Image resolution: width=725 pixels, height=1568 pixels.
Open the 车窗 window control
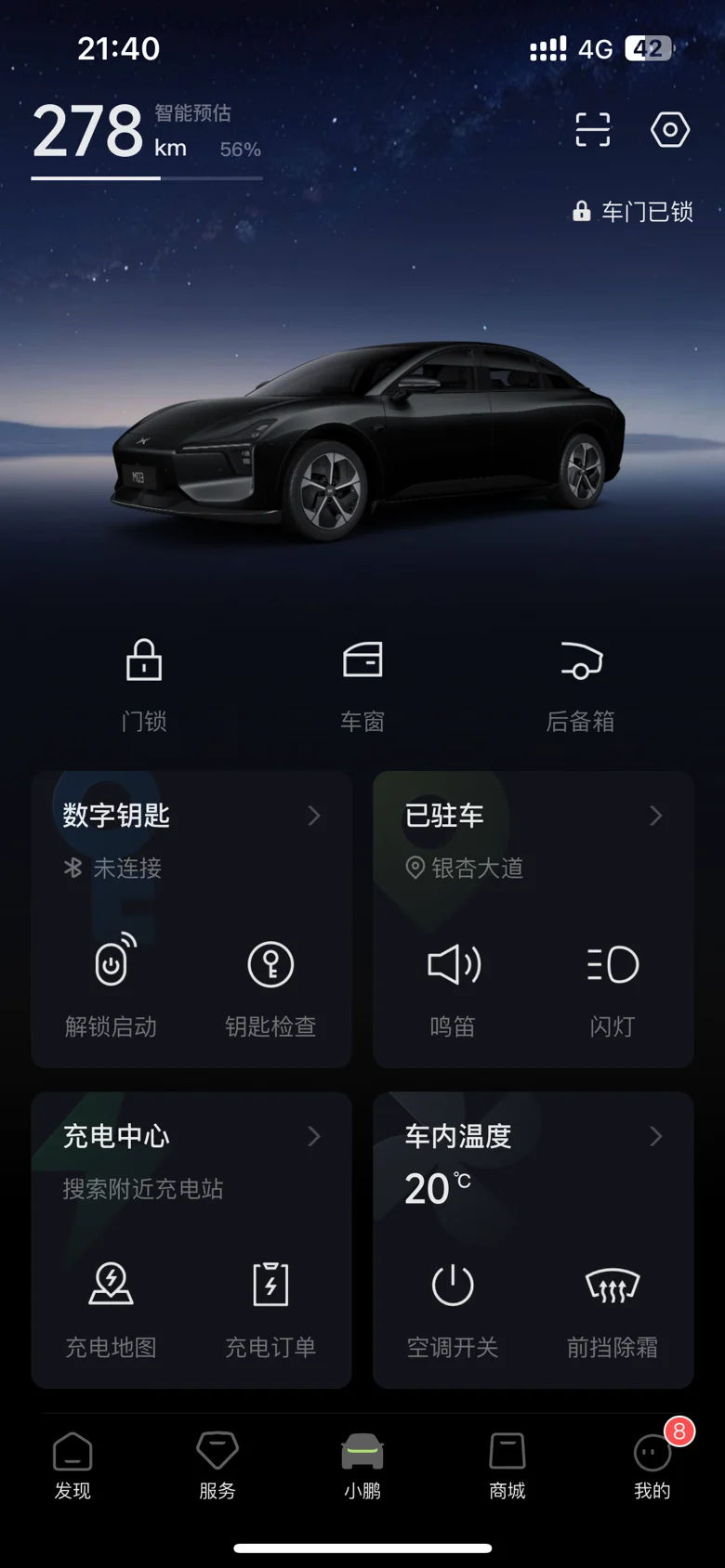pyautogui.click(x=362, y=686)
